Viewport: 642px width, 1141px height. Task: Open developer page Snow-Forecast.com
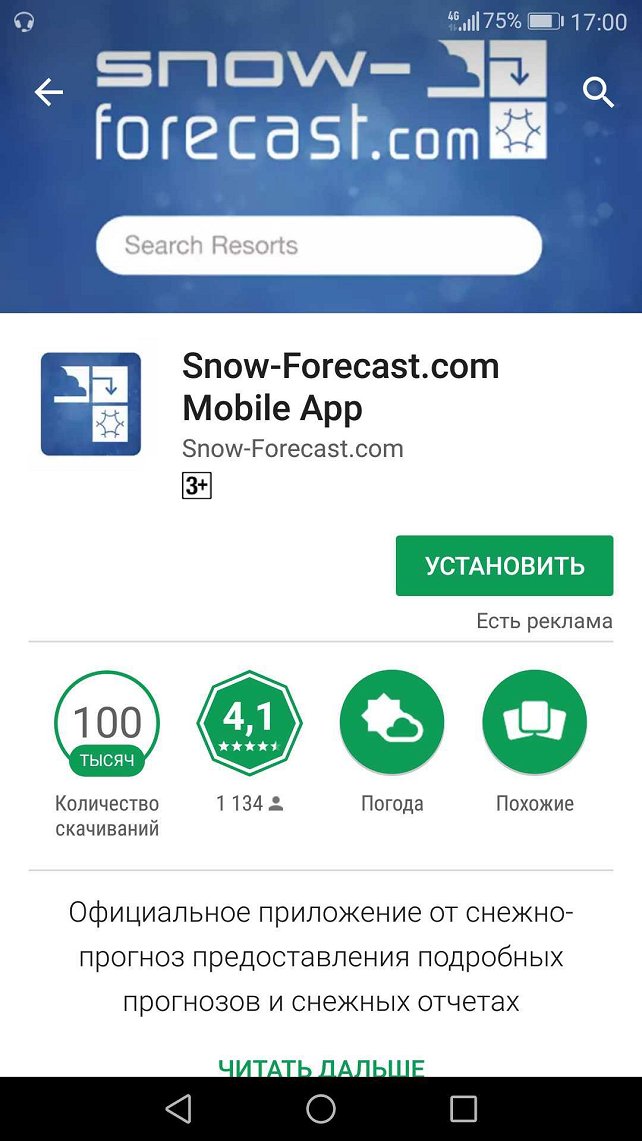click(292, 449)
